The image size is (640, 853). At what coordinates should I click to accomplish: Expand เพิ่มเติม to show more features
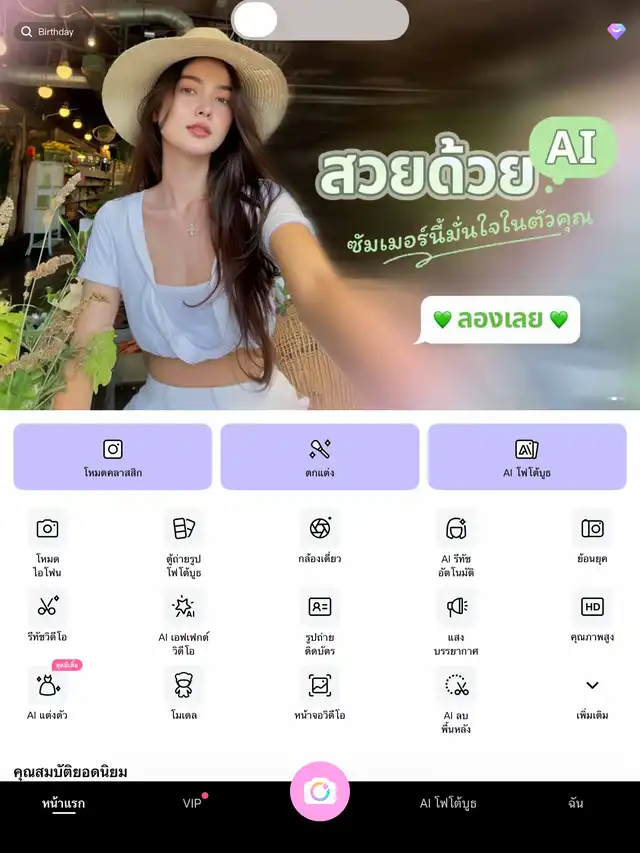[x=592, y=694]
